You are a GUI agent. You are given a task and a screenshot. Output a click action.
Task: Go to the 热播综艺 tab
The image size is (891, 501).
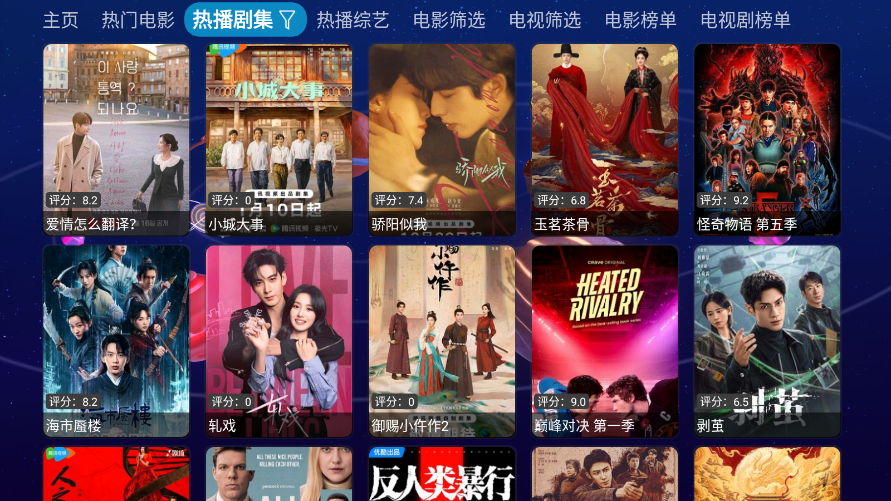353,20
